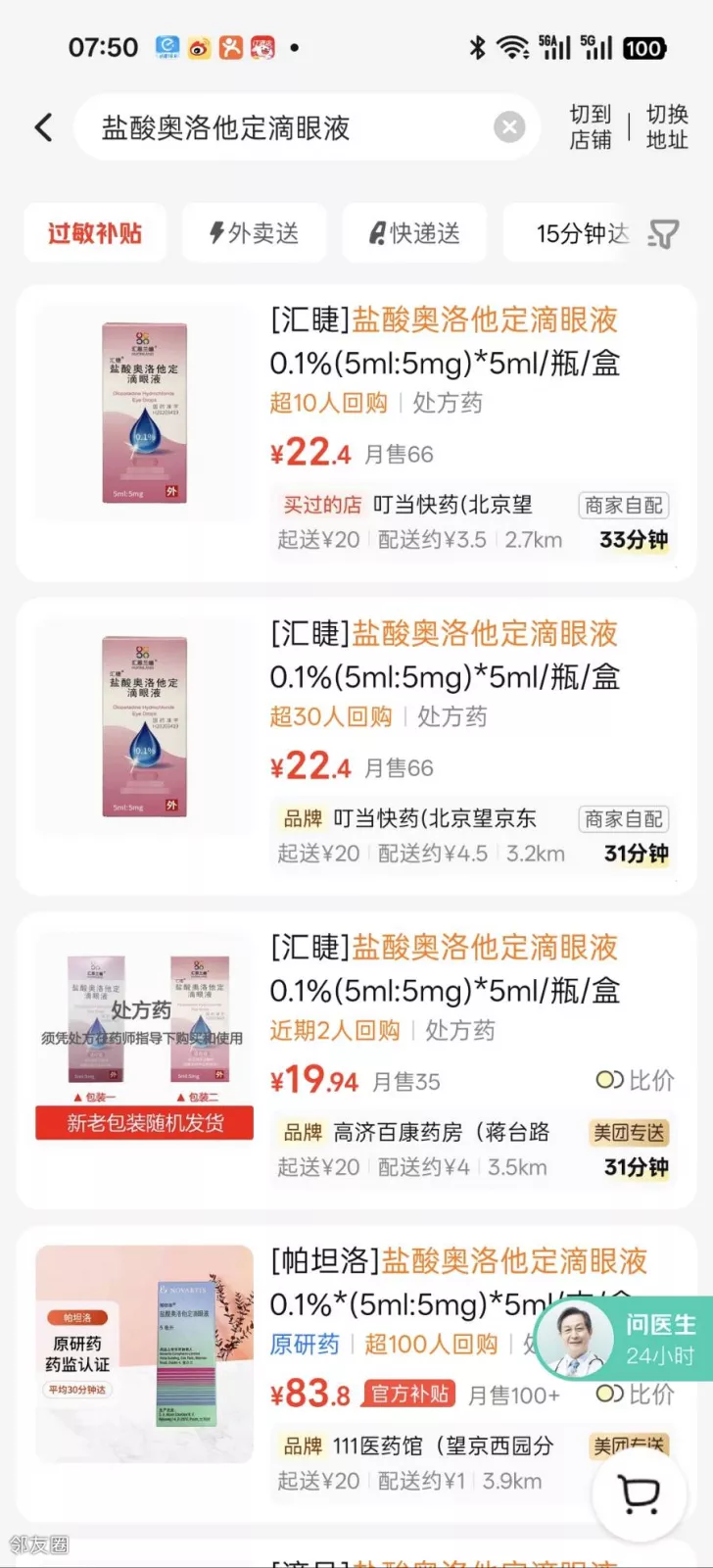Tap 切到店铺 to switch to store view
The width and height of the screenshot is (713, 1568).
[x=591, y=127]
